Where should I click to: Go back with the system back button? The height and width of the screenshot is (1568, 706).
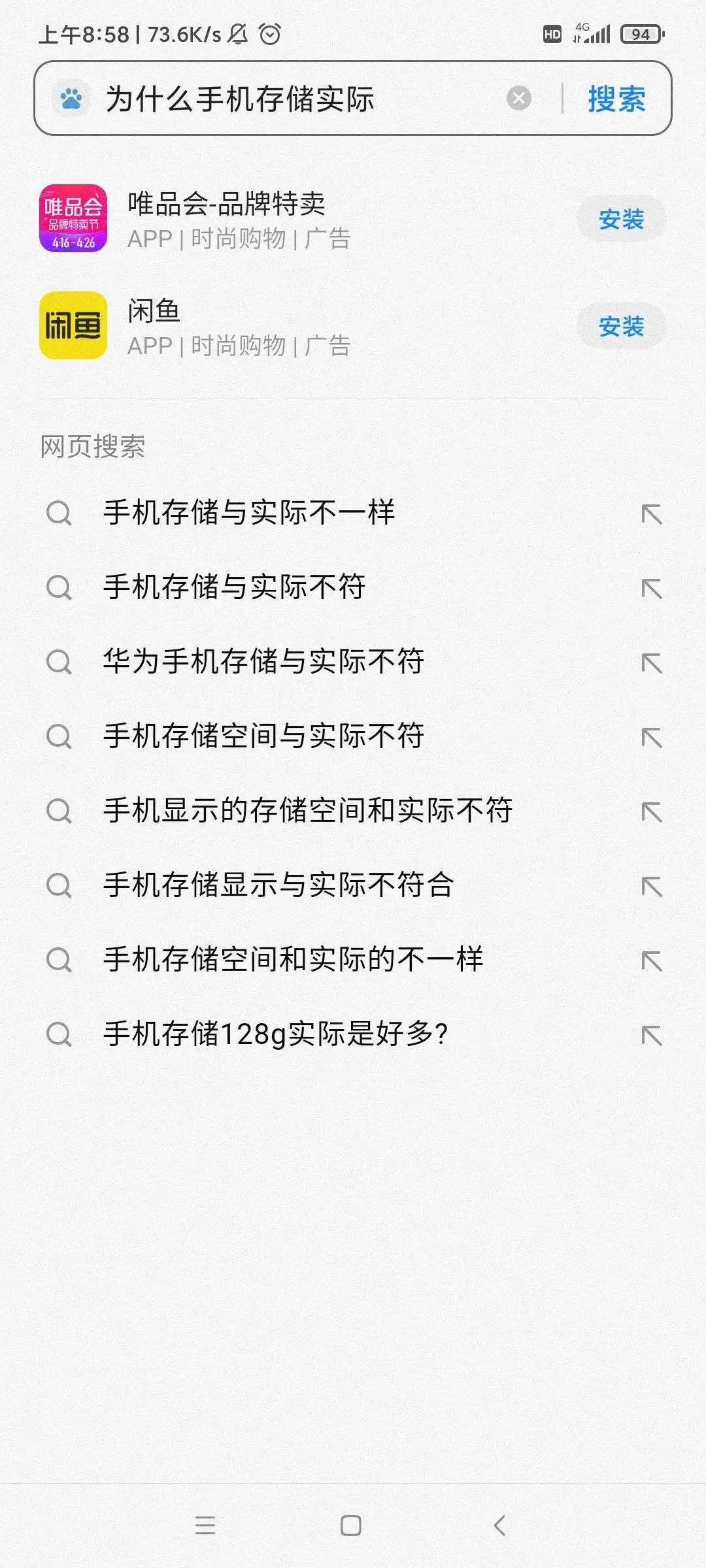(x=500, y=1526)
